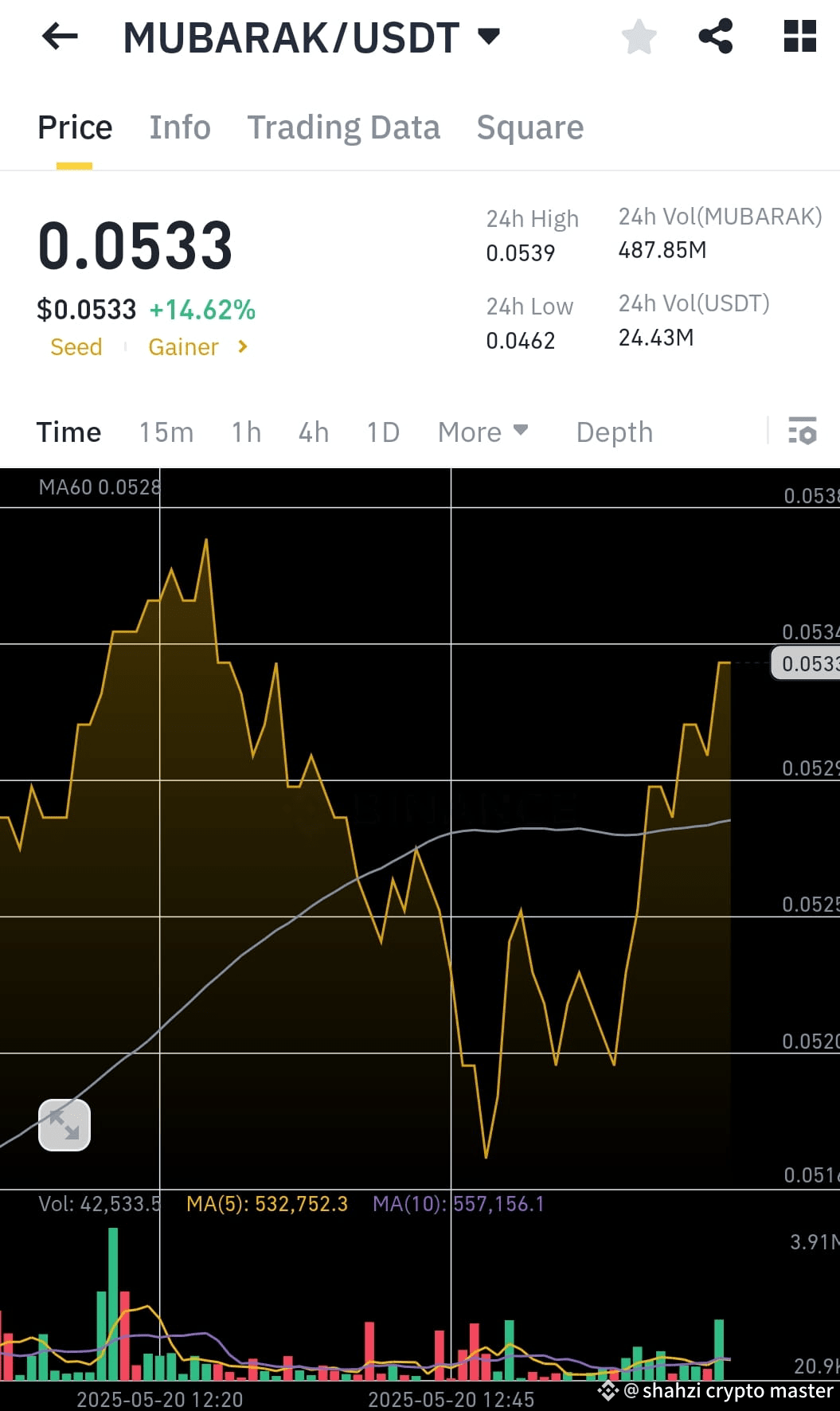Open the chart indicator settings icon
This screenshot has width=840, height=1411.
click(803, 432)
